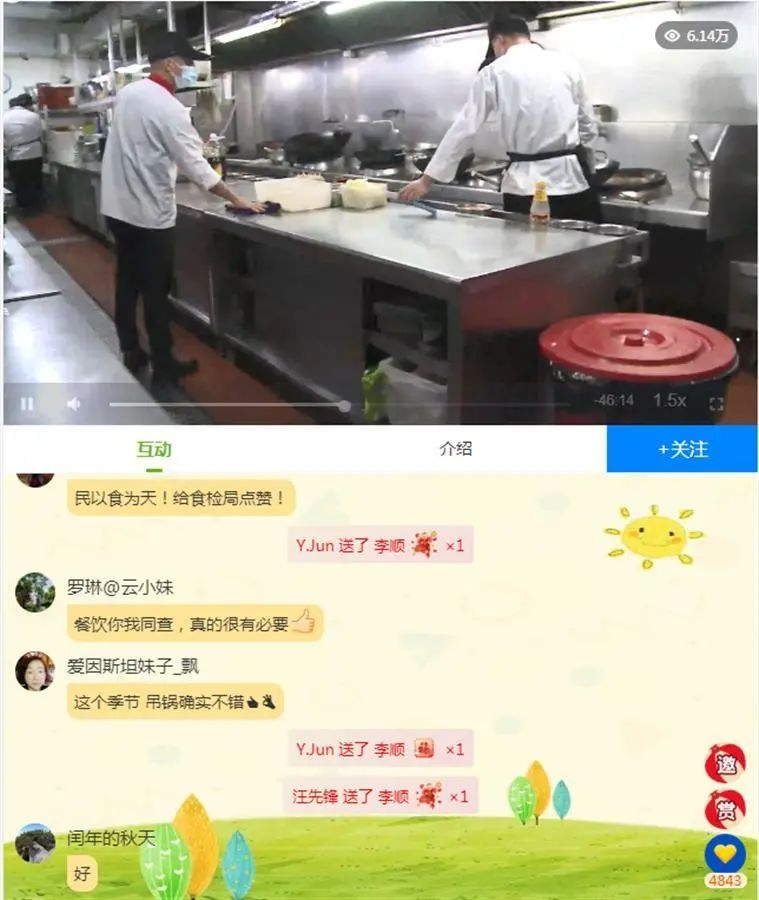The width and height of the screenshot is (759, 900).
Task: Switch to the 互动 tab
Action: pyautogui.click(x=154, y=449)
